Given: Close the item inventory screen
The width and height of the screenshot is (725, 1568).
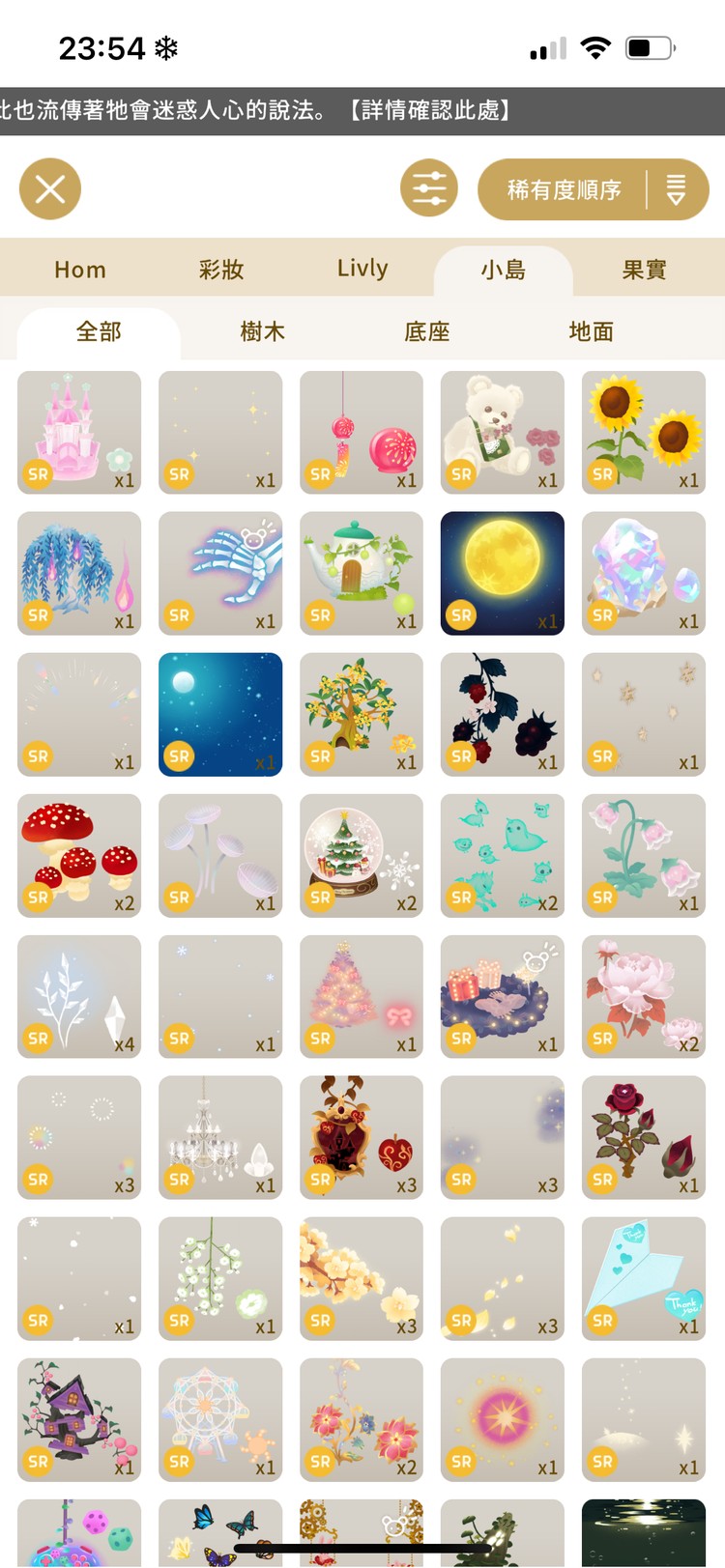Looking at the screenshot, I should [x=50, y=188].
